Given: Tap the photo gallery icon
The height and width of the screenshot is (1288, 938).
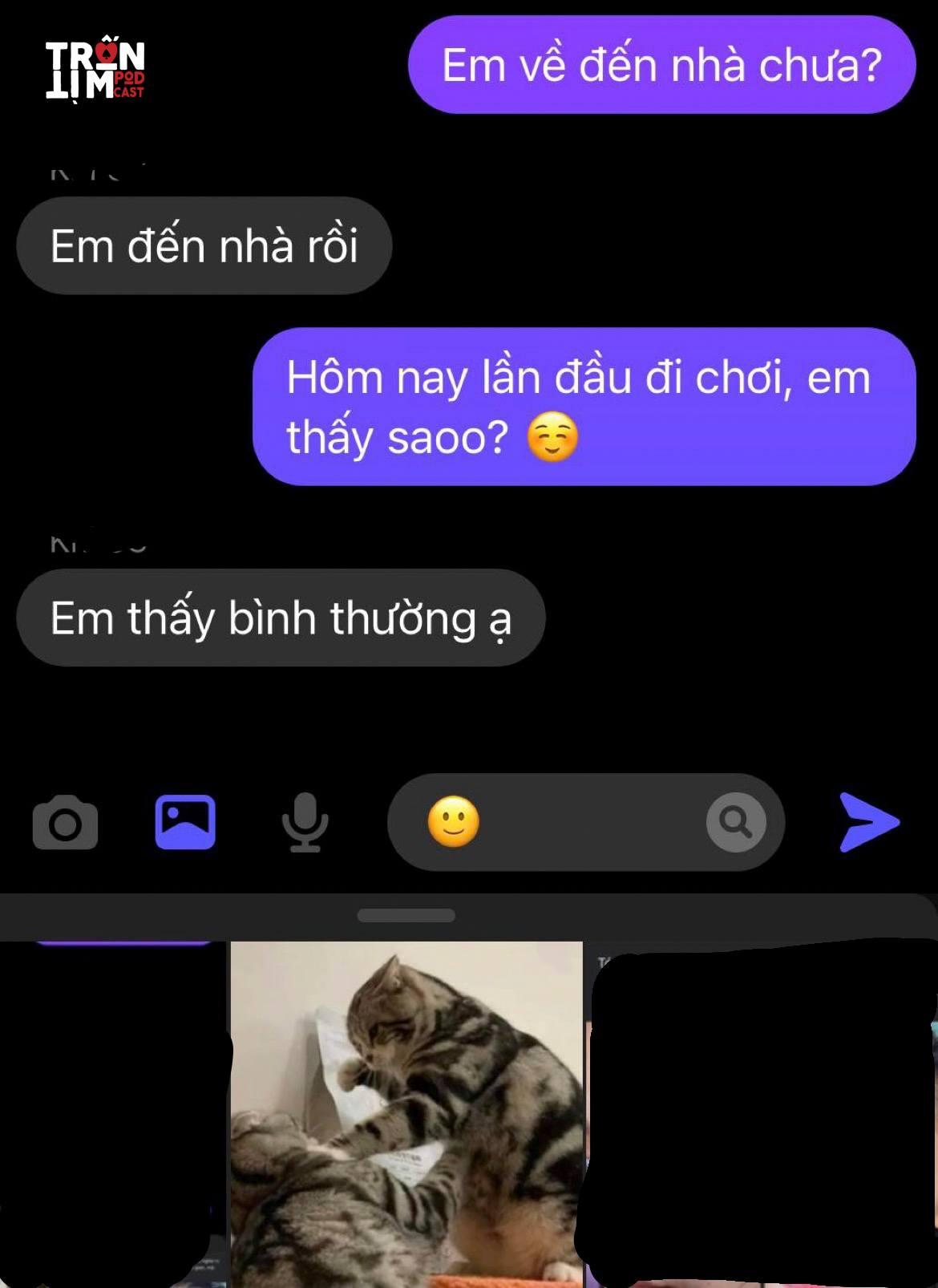Looking at the screenshot, I should pos(184,822).
